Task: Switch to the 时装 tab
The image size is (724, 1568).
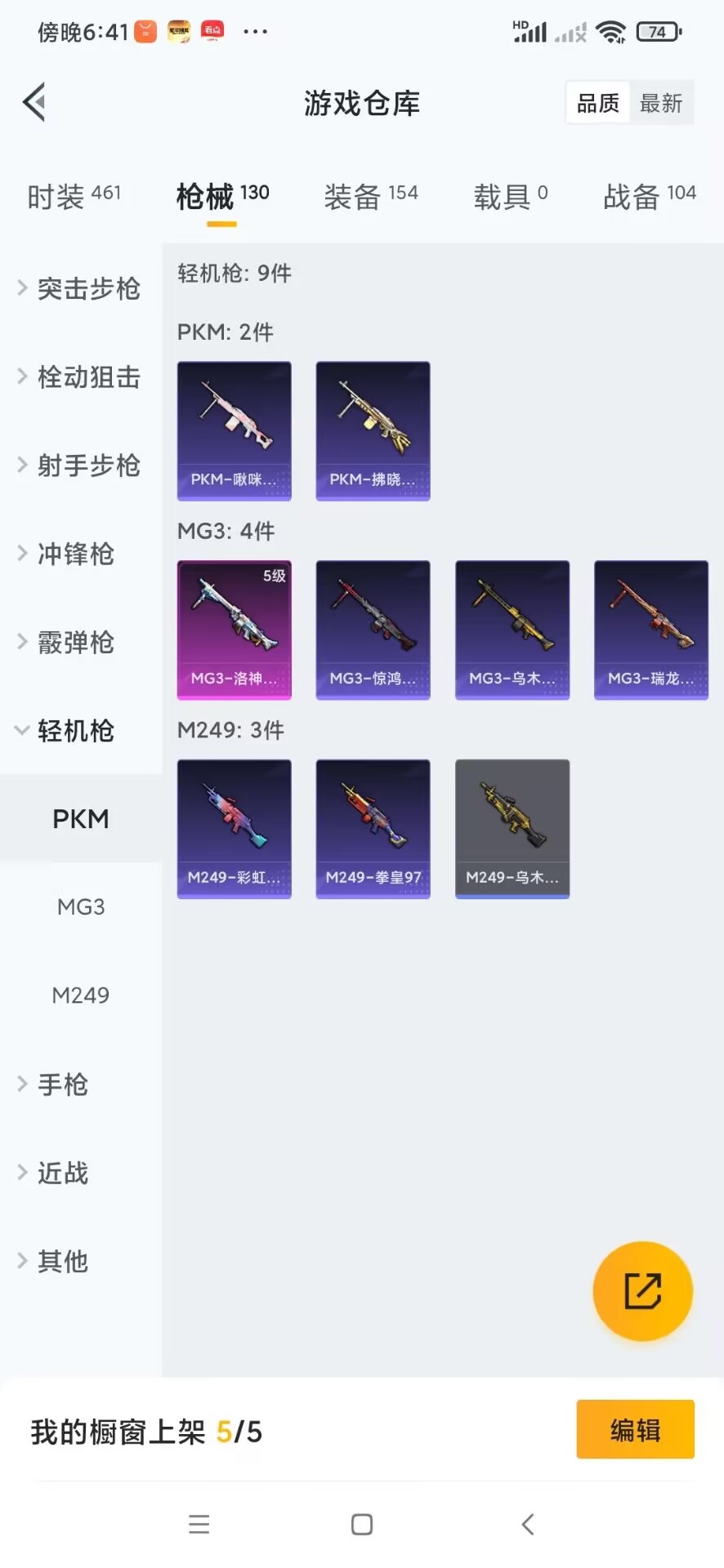Action: [74, 196]
